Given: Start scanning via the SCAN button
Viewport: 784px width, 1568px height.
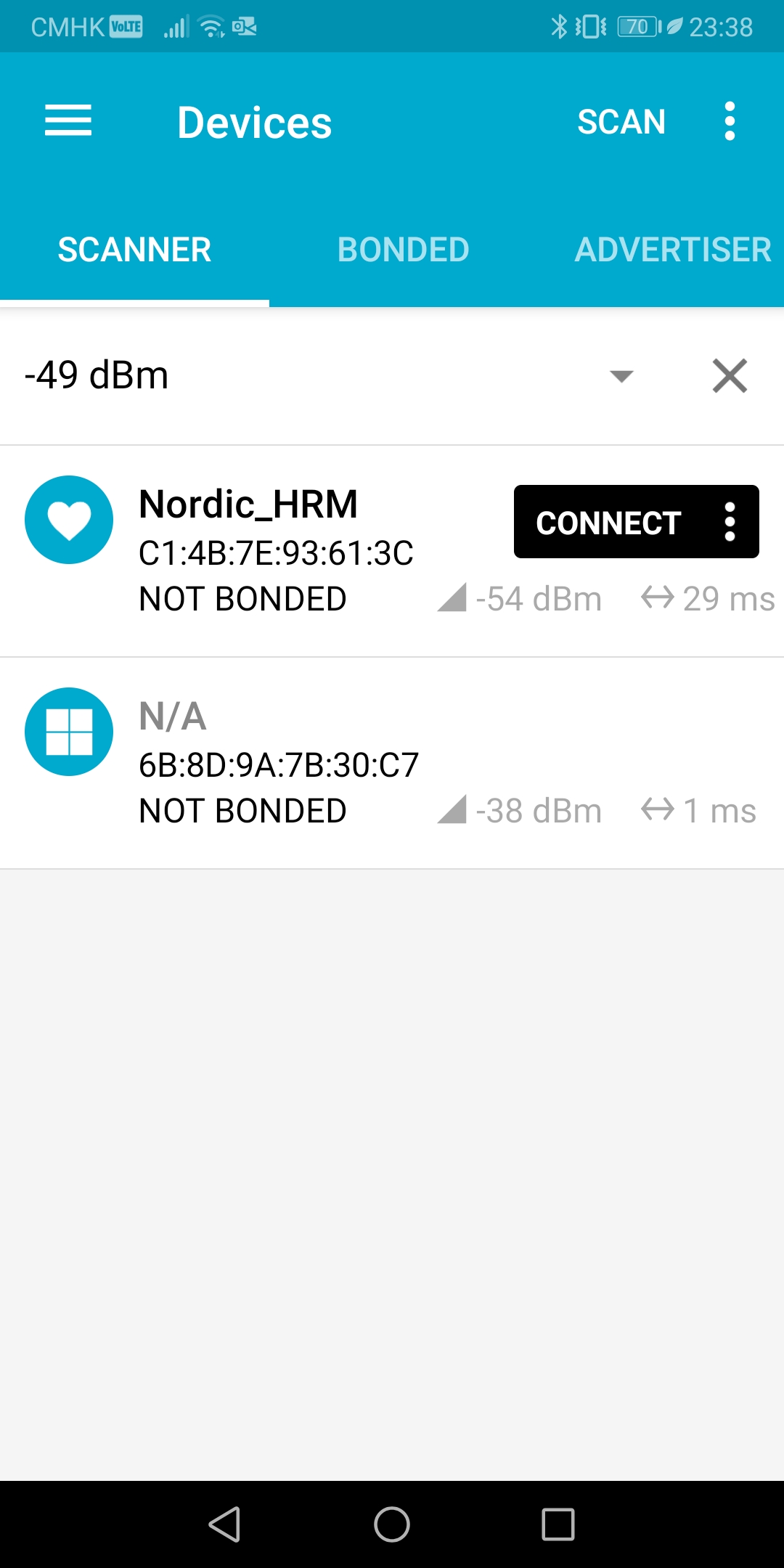Looking at the screenshot, I should coord(621,121).
